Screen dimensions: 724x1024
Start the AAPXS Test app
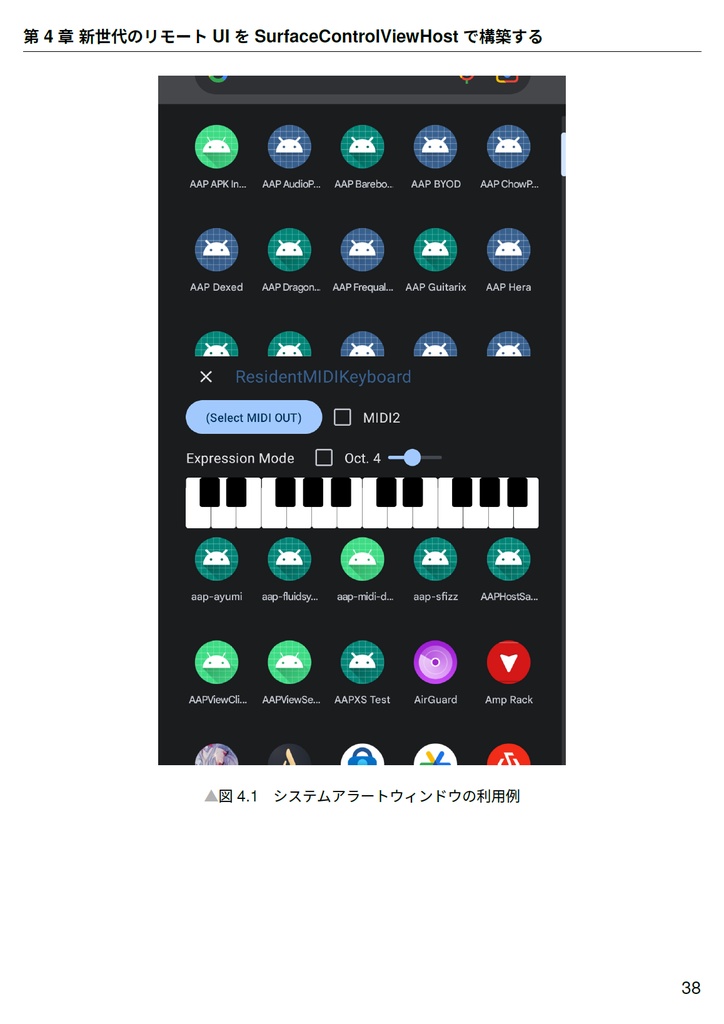[362, 661]
